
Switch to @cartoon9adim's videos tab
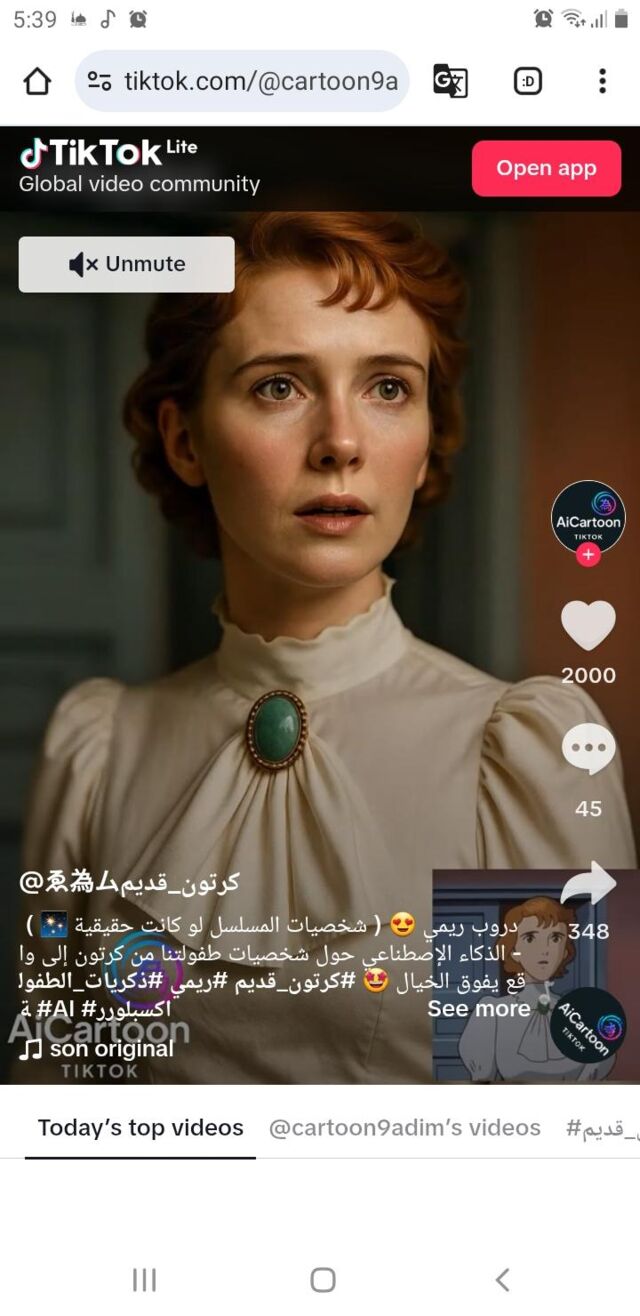(405, 1128)
